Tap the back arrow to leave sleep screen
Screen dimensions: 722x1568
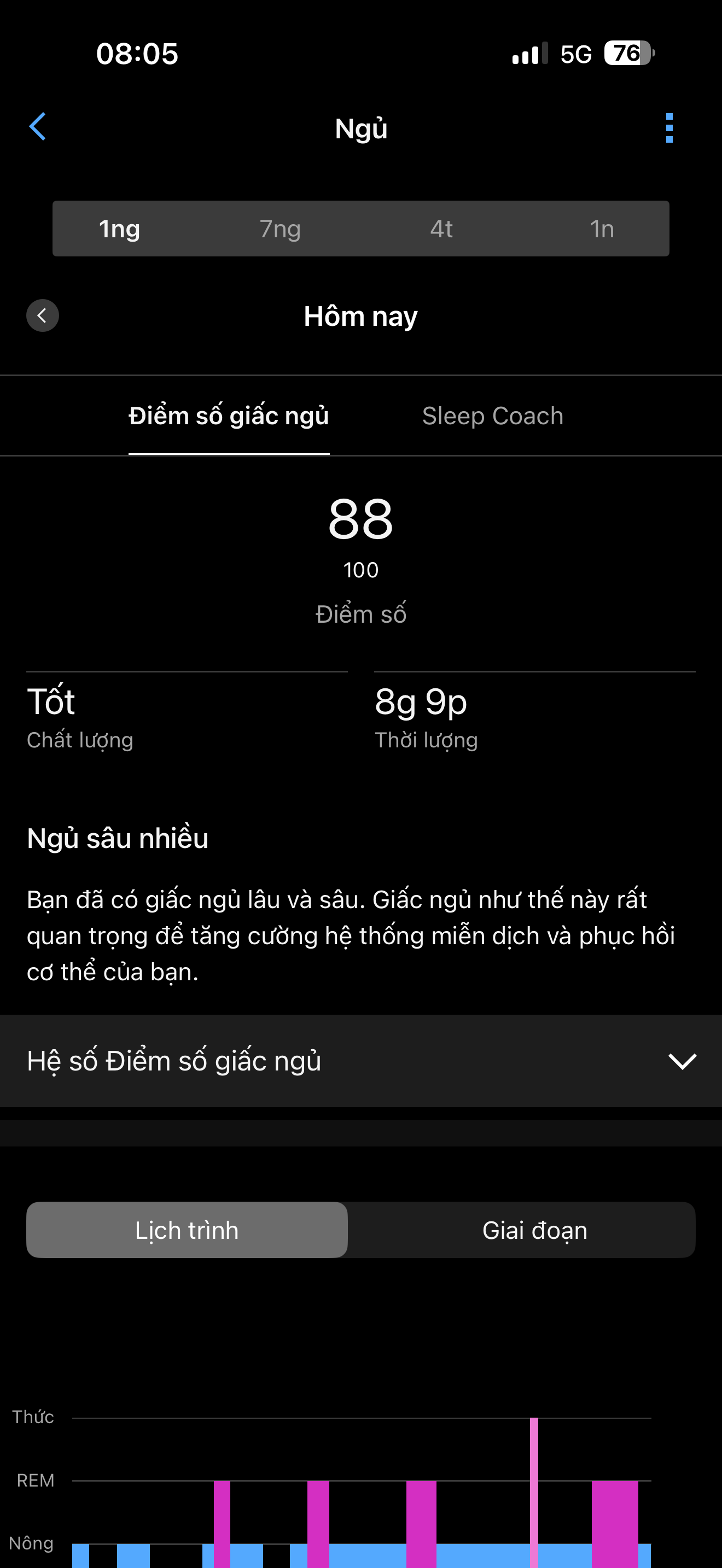[x=38, y=128]
